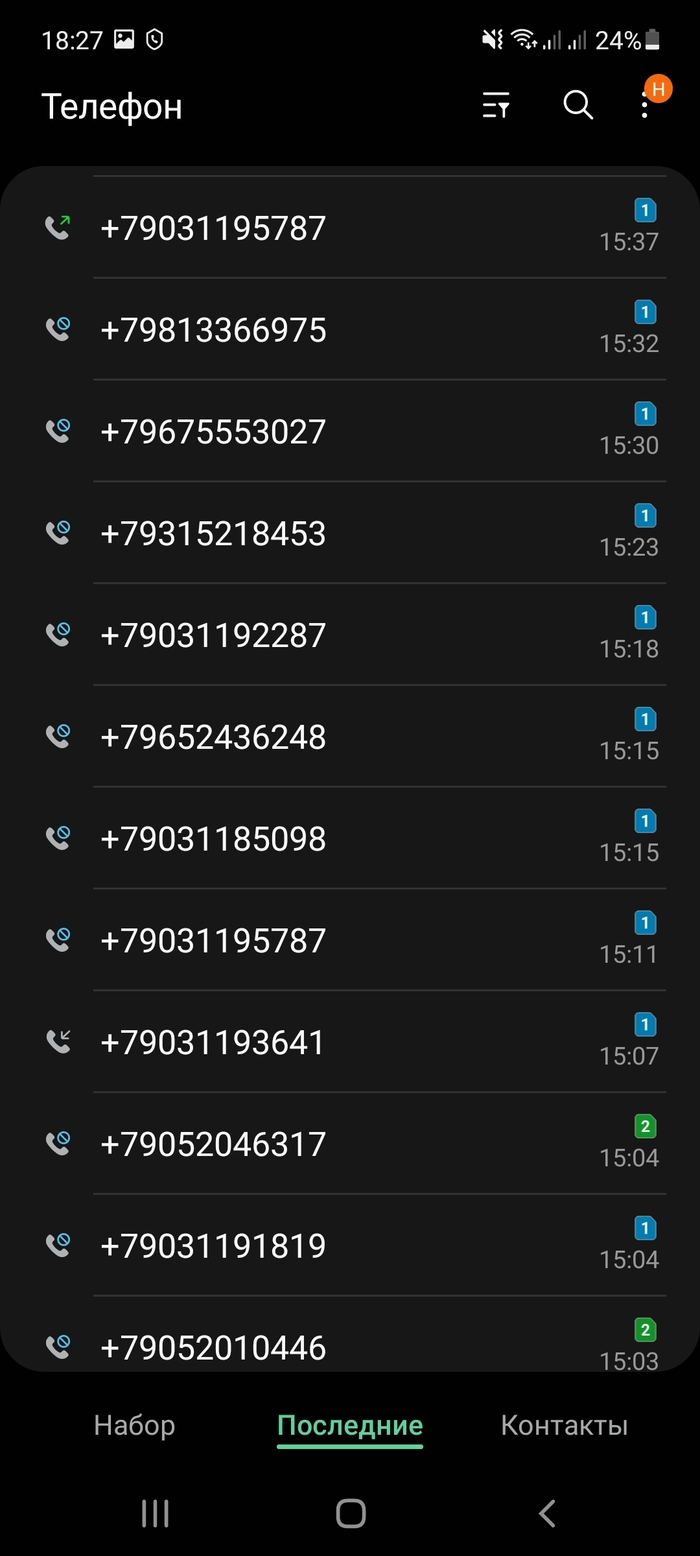This screenshot has height=1556, width=700.
Task: Select the Последние tab
Action: coord(350,1425)
